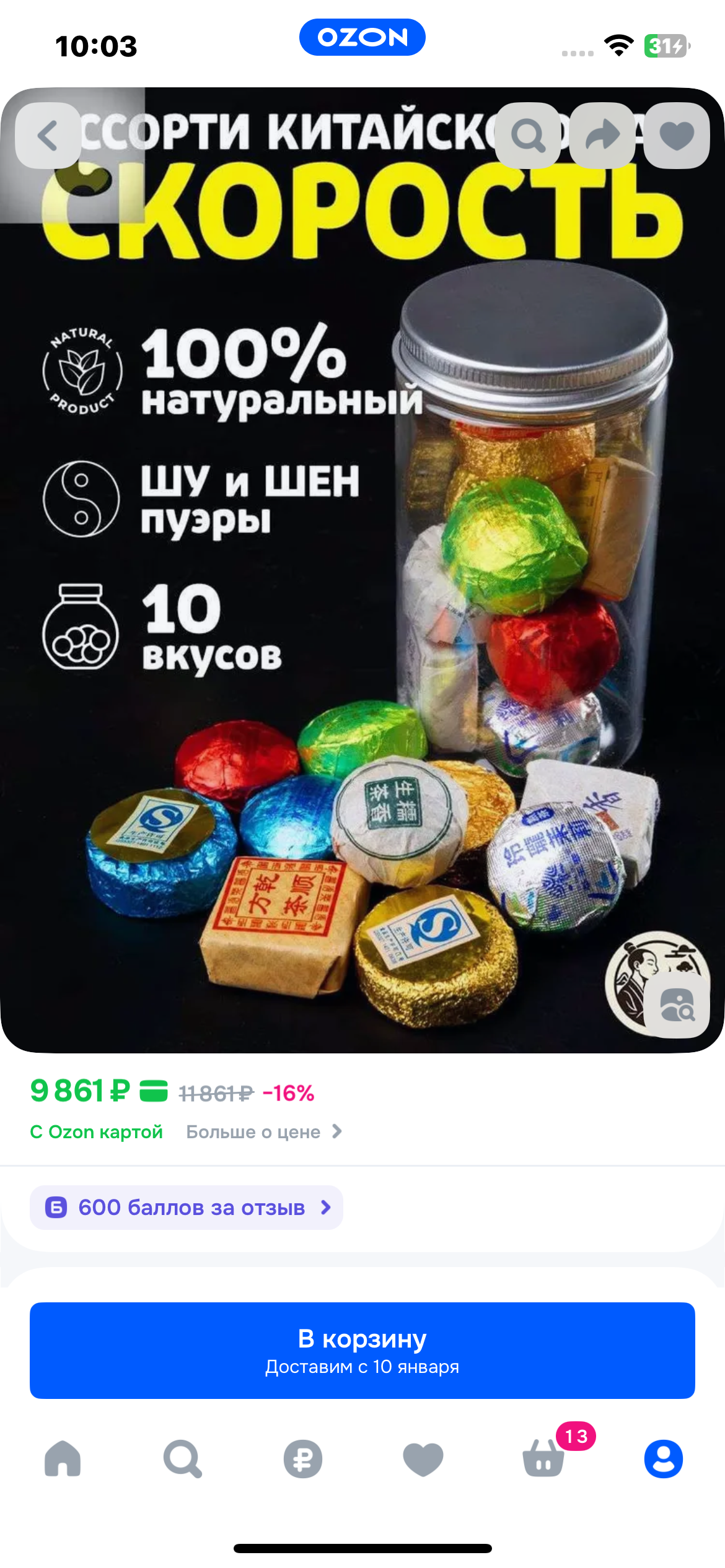Viewport: 725px width, 1568px height.
Task: Open the cart tab with 13 items
Action: (x=543, y=1458)
